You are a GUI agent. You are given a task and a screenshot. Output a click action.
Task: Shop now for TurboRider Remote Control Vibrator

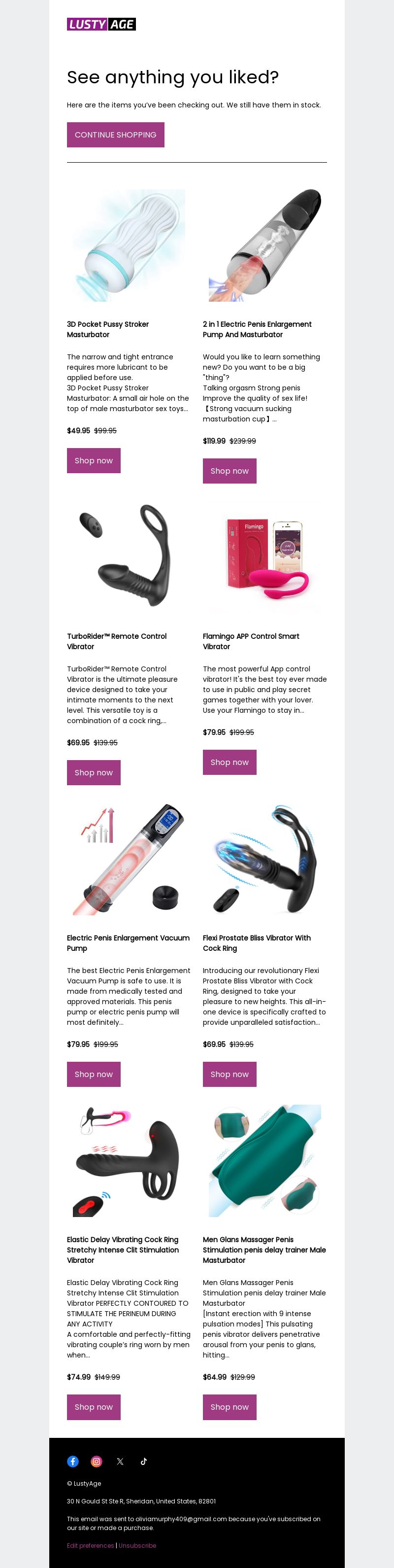tap(94, 772)
